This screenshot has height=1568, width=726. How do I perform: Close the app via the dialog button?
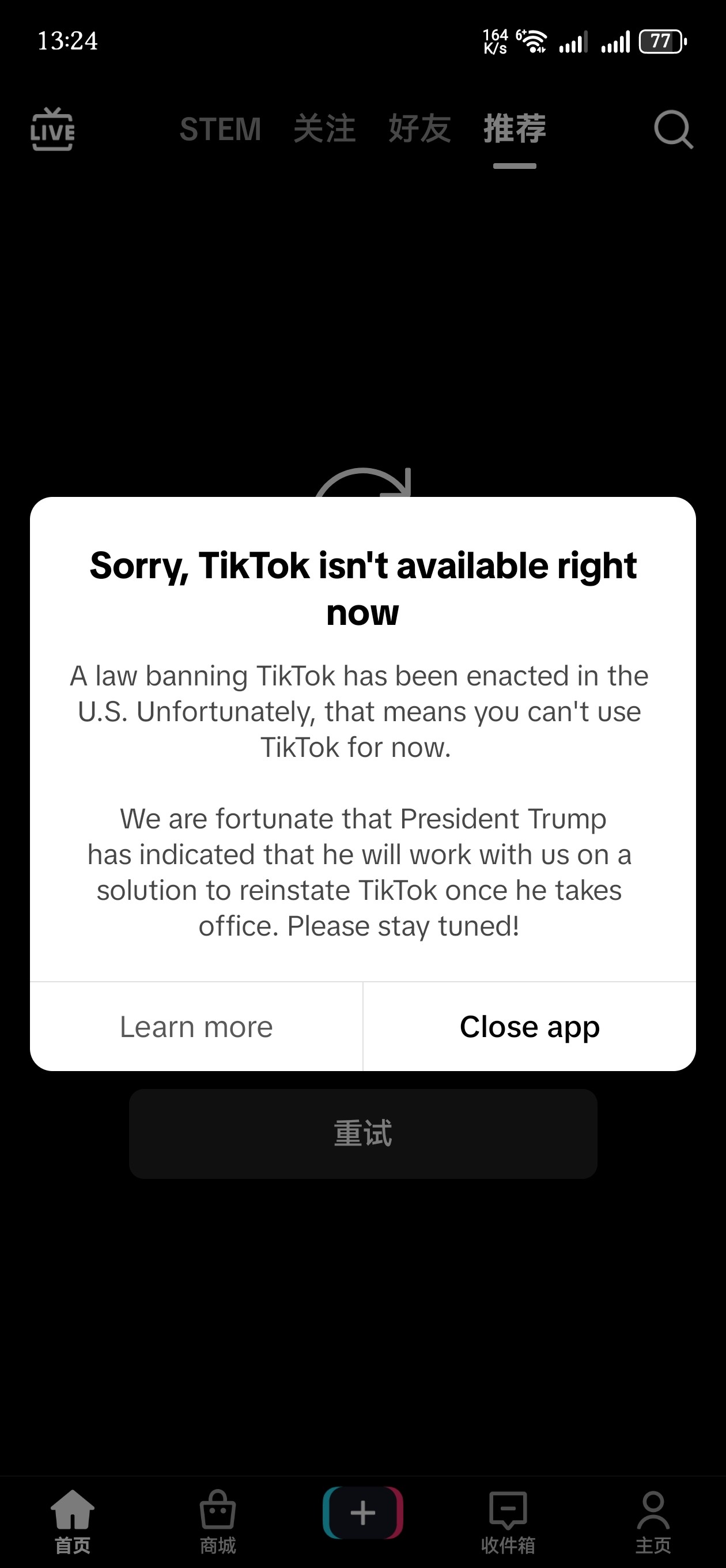click(530, 1027)
